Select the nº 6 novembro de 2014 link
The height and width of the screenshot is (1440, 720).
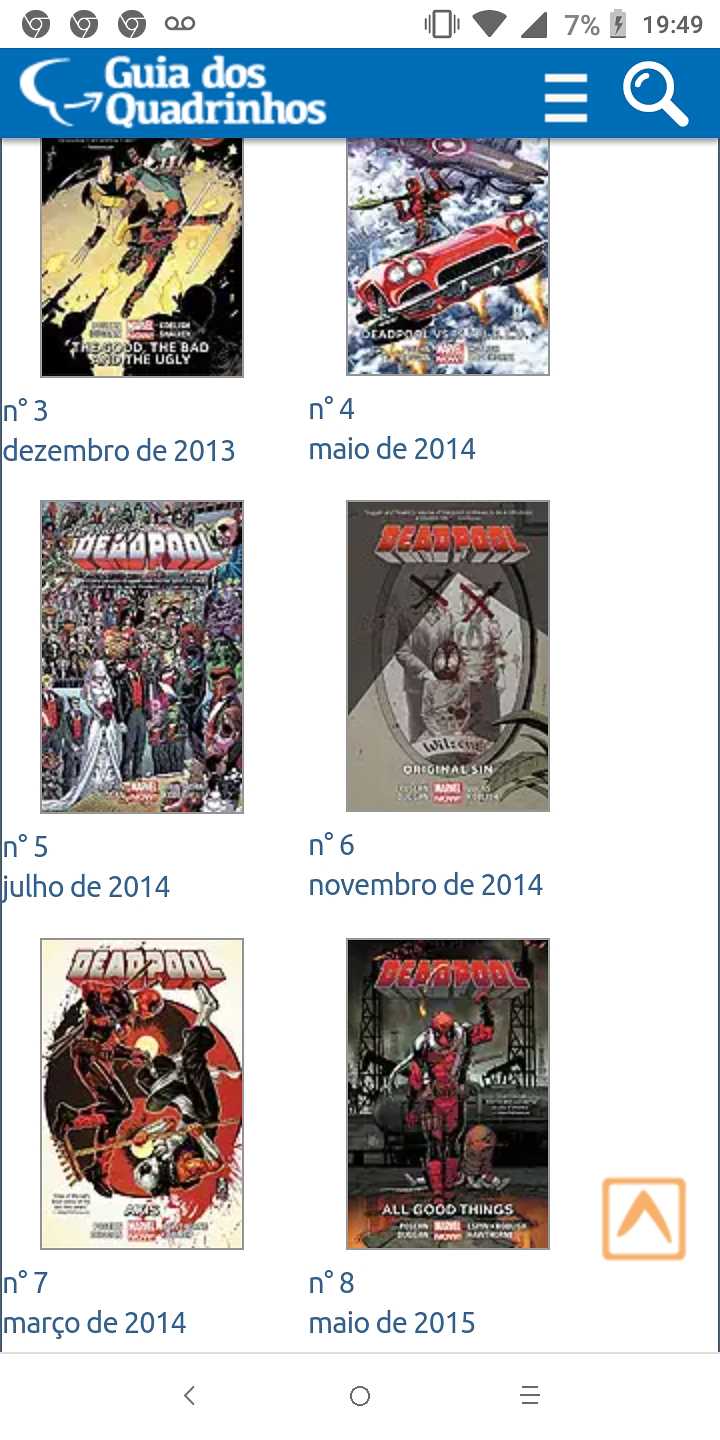click(425, 865)
